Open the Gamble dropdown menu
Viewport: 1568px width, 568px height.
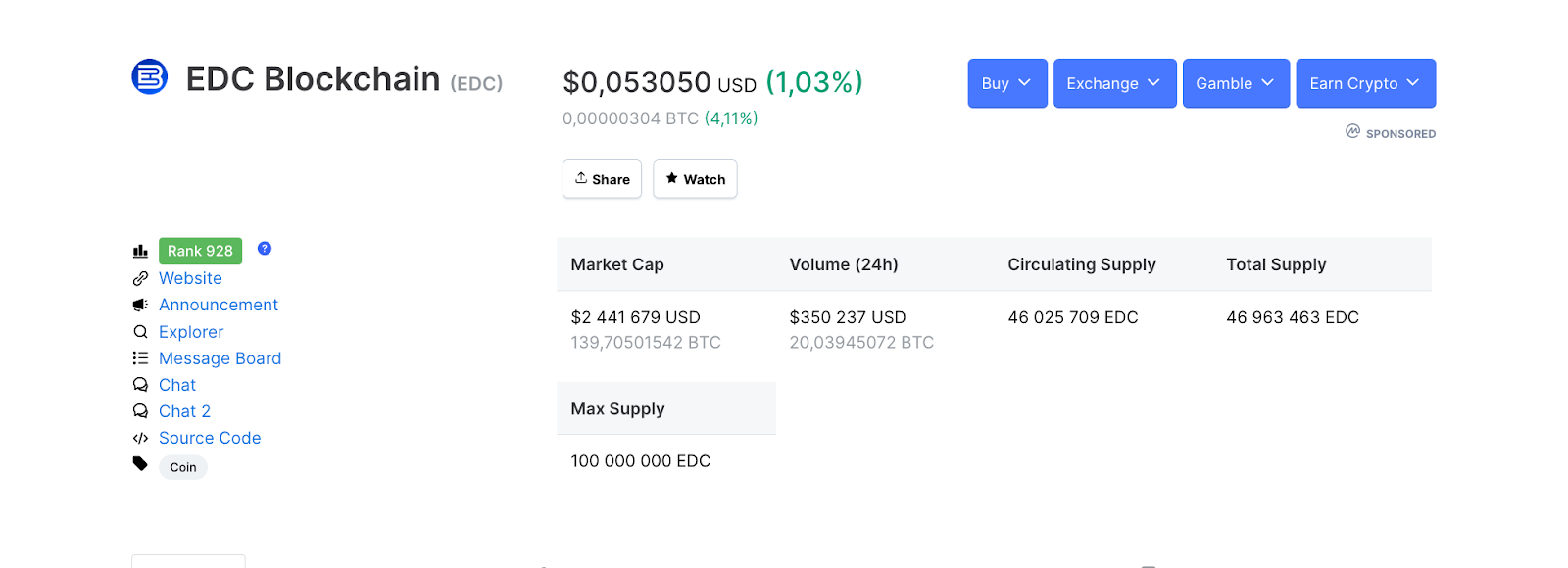pos(1235,83)
